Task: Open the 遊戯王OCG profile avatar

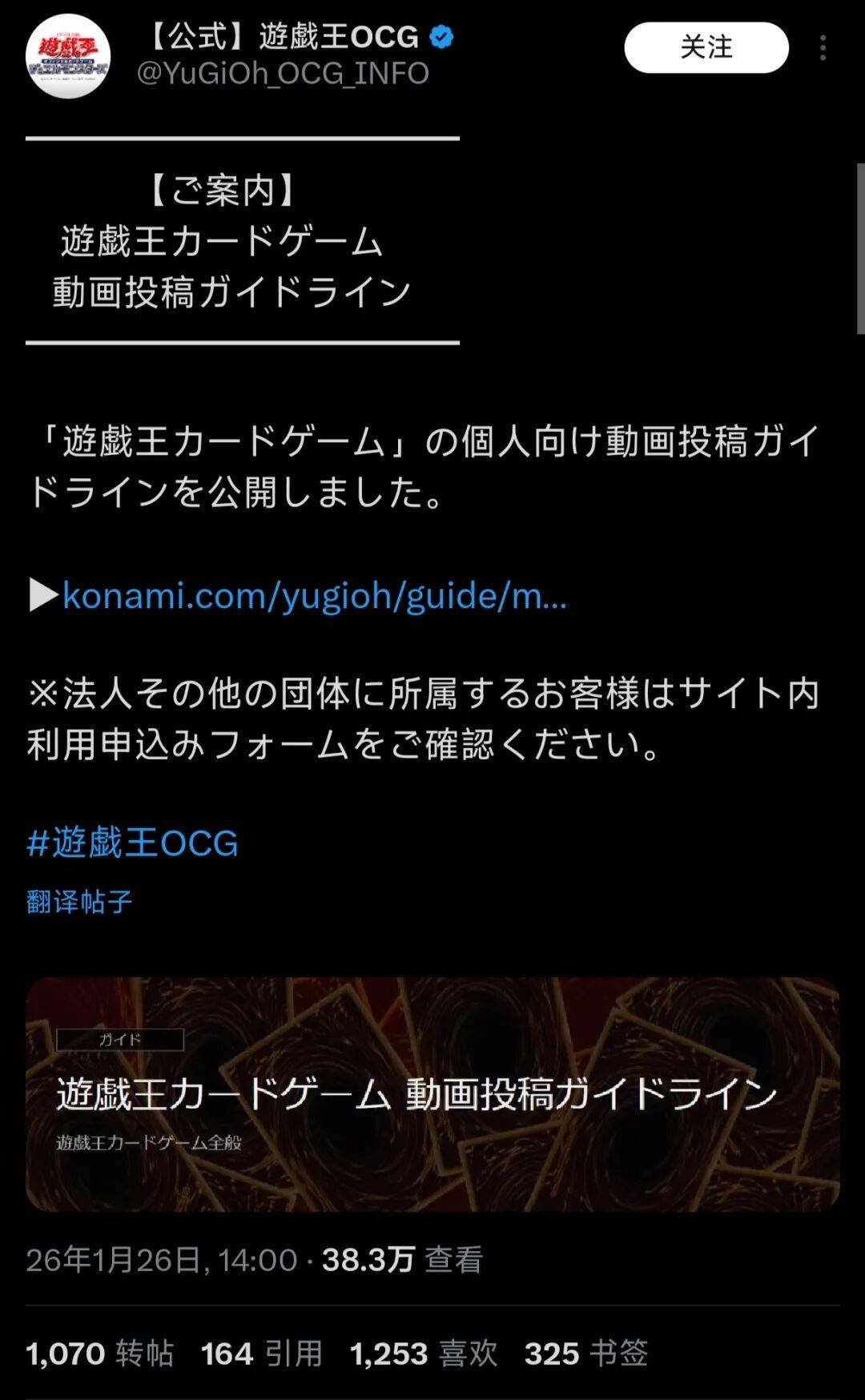Action: click(68, 56)
